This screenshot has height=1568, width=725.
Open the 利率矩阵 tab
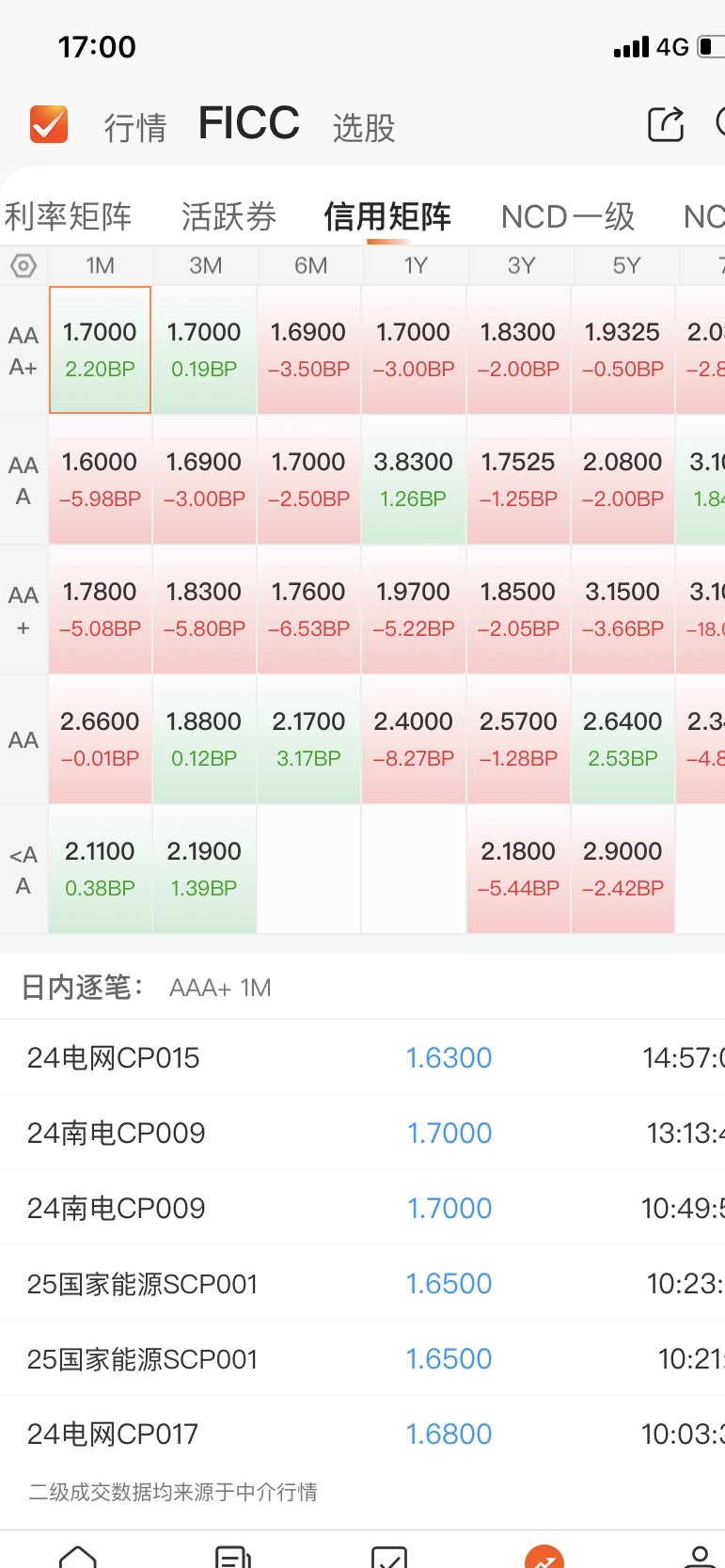pyautogui.click(x=68, y=216)
